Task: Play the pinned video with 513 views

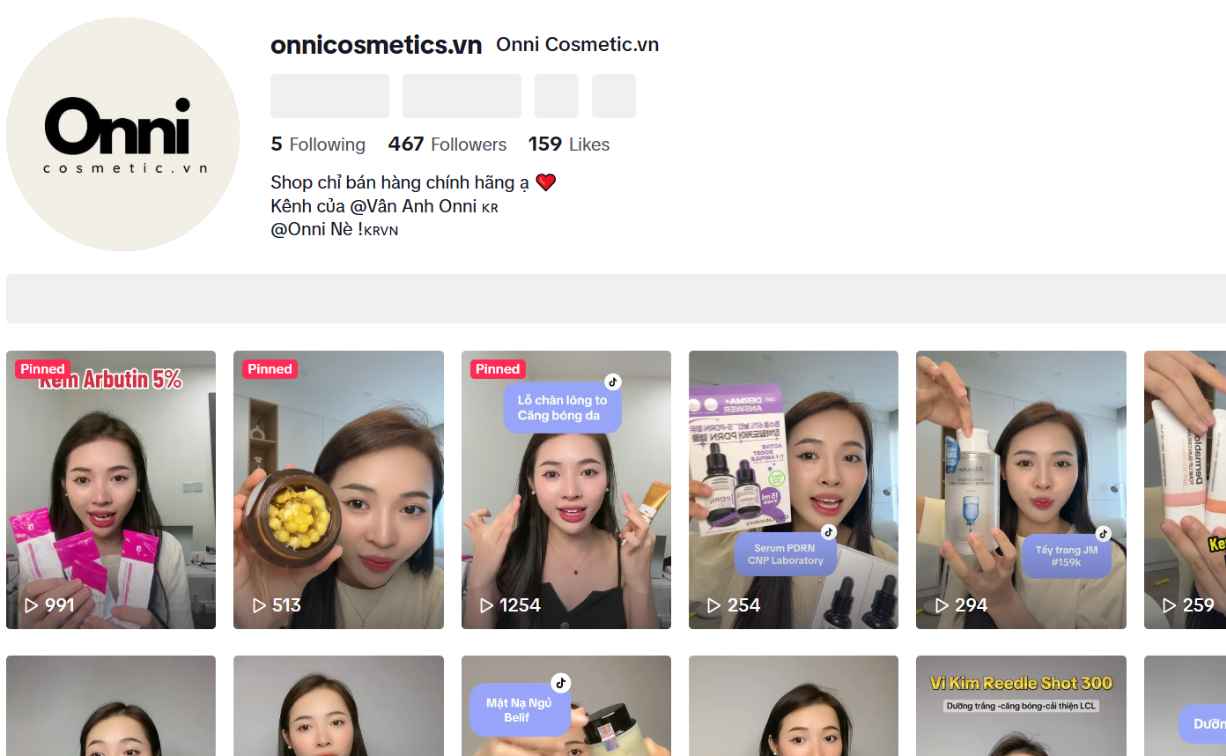Action: click(338, 489)
